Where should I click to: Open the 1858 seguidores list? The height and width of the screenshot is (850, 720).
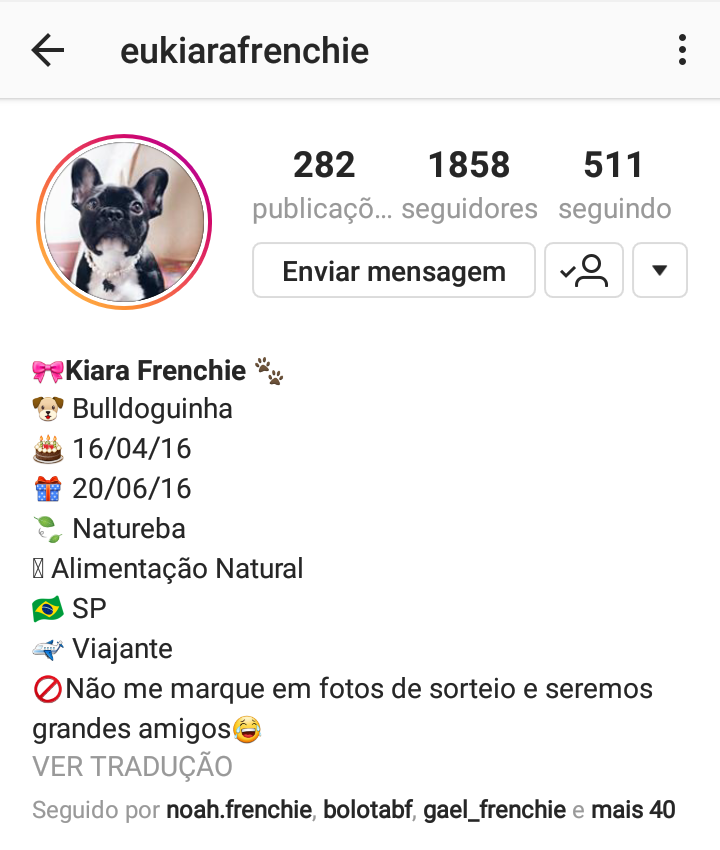click(469, 184)
